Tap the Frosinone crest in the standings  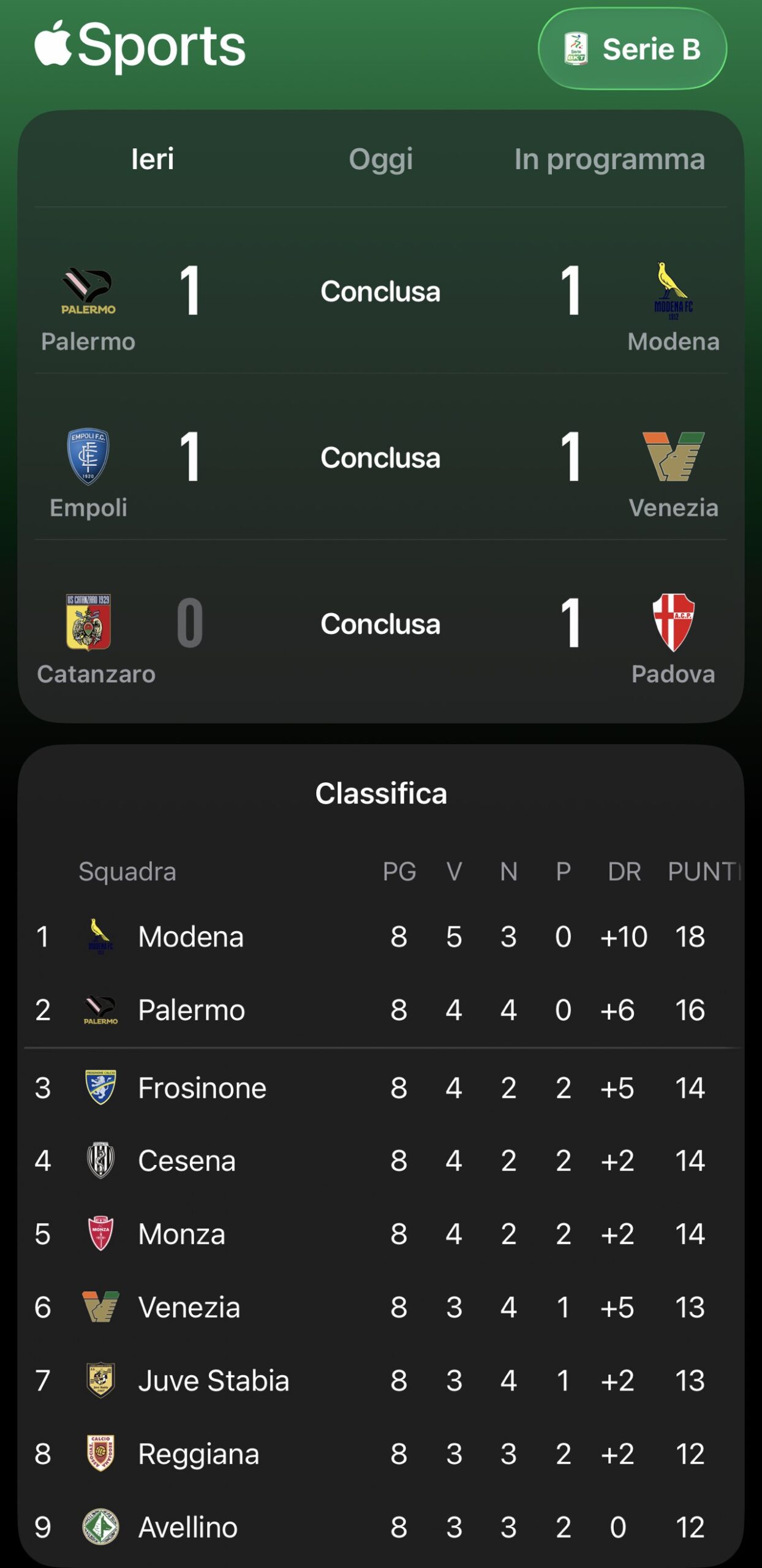pos(100,1086)
